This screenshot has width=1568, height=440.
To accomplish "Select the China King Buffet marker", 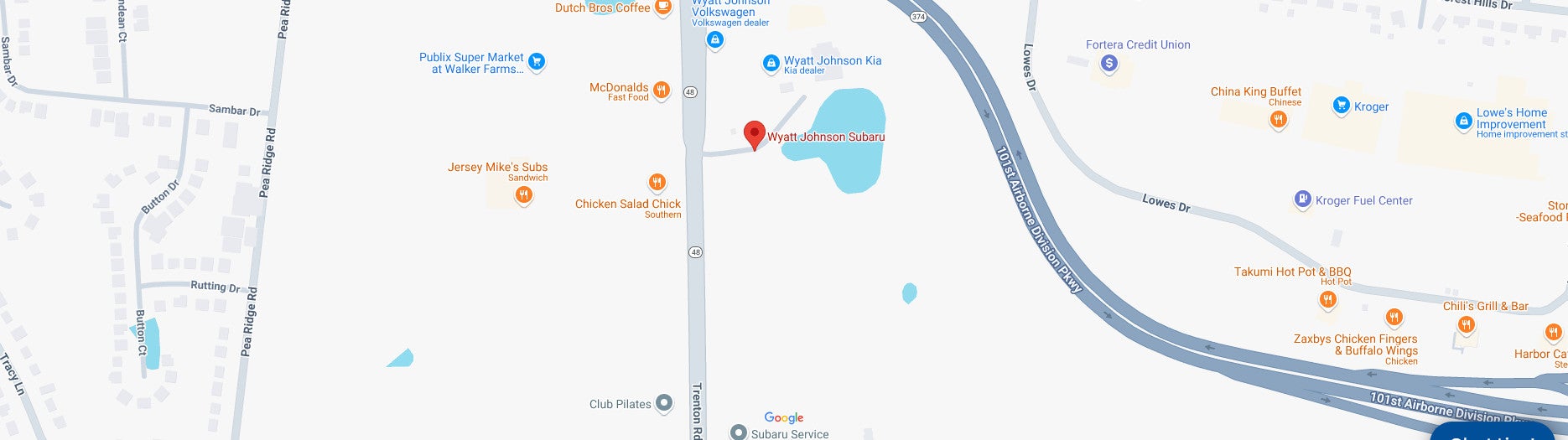I will coord(1278,120).
